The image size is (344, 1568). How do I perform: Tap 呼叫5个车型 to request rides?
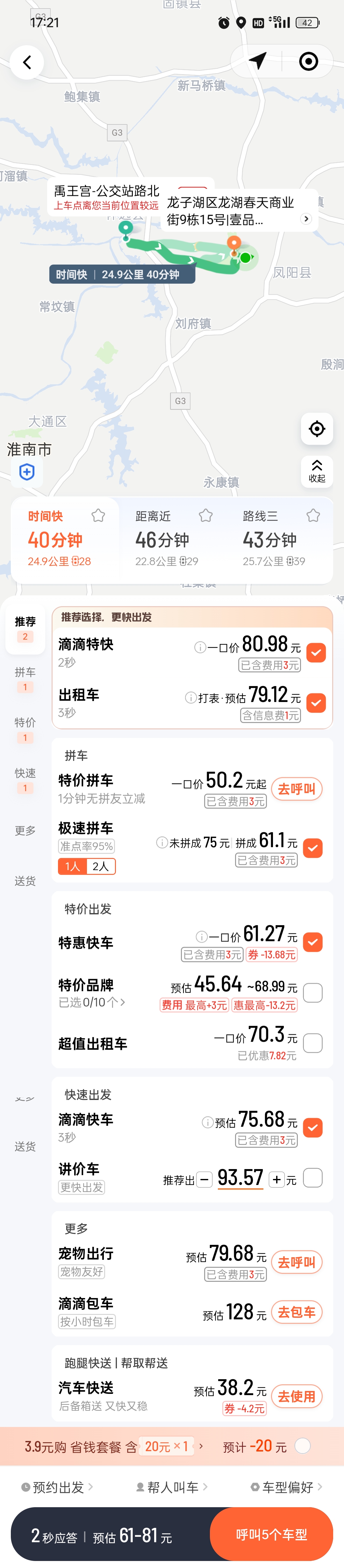click(272, 1535)
